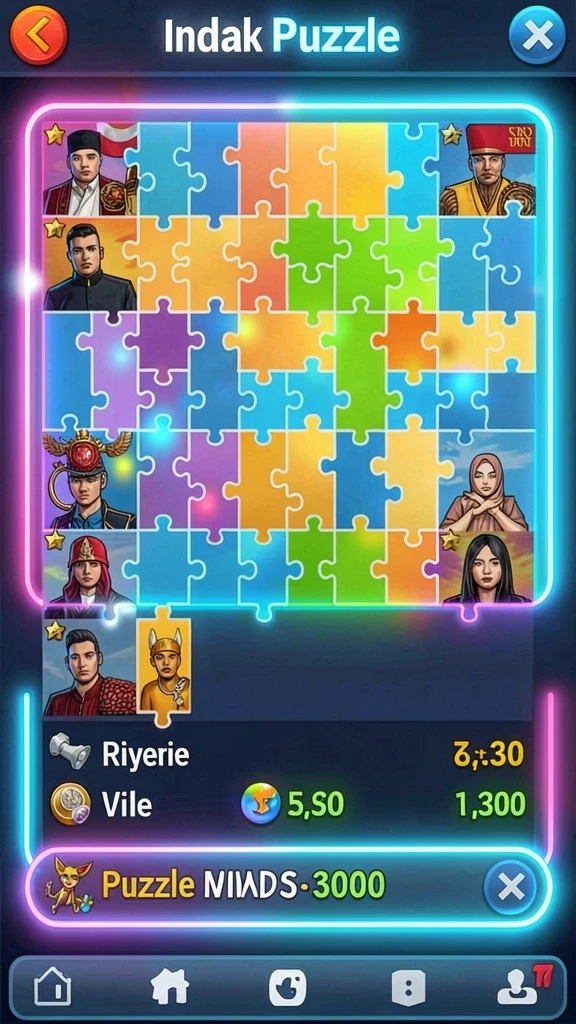The height and width of the screenshot is (1024, 576).
Task: Tap the man with red fez tile
Action: point(487,169)
